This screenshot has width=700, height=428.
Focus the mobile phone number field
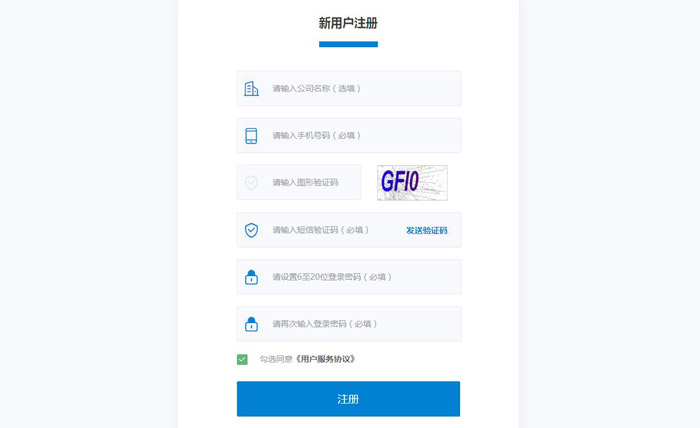click(360, 135)
